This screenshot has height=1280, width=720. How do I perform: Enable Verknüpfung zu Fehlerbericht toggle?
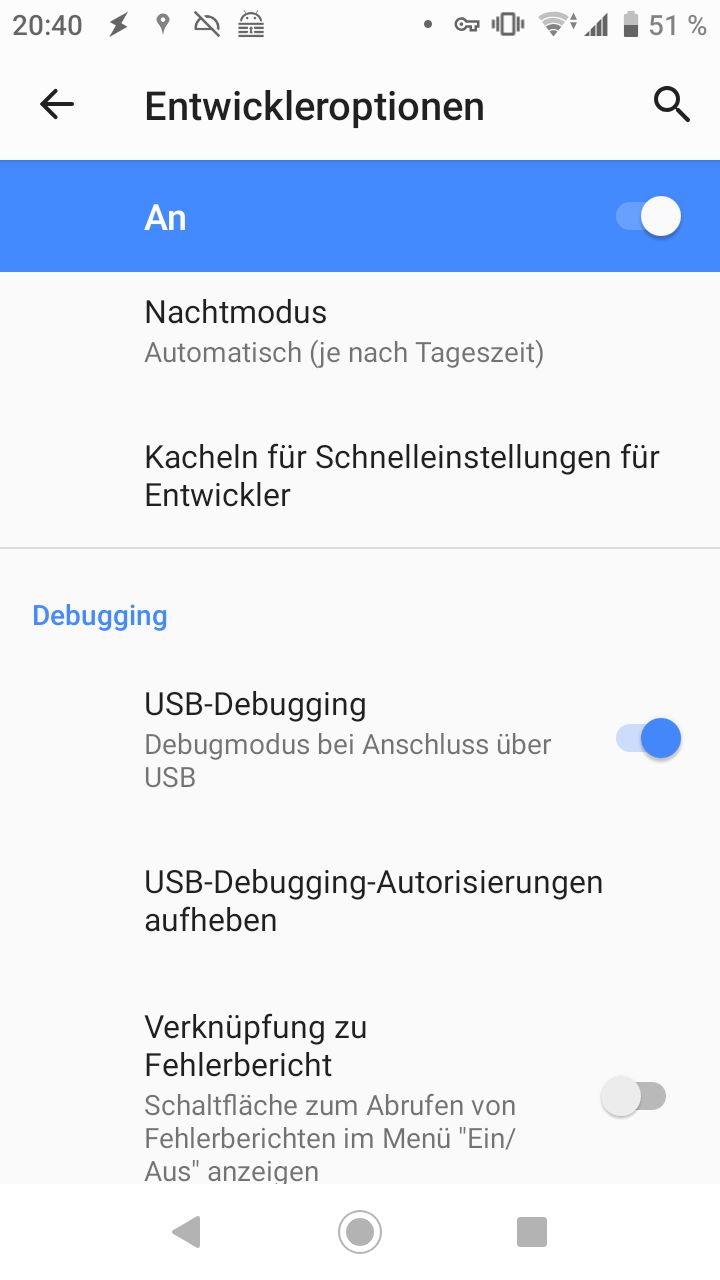[x=633, y=1097]
